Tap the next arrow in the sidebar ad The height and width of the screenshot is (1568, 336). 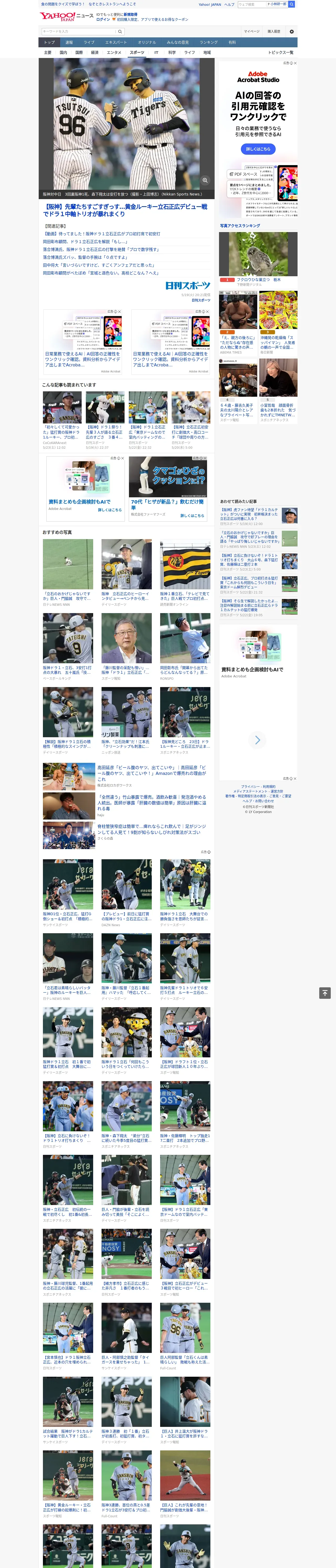click(x=257, y=740)
